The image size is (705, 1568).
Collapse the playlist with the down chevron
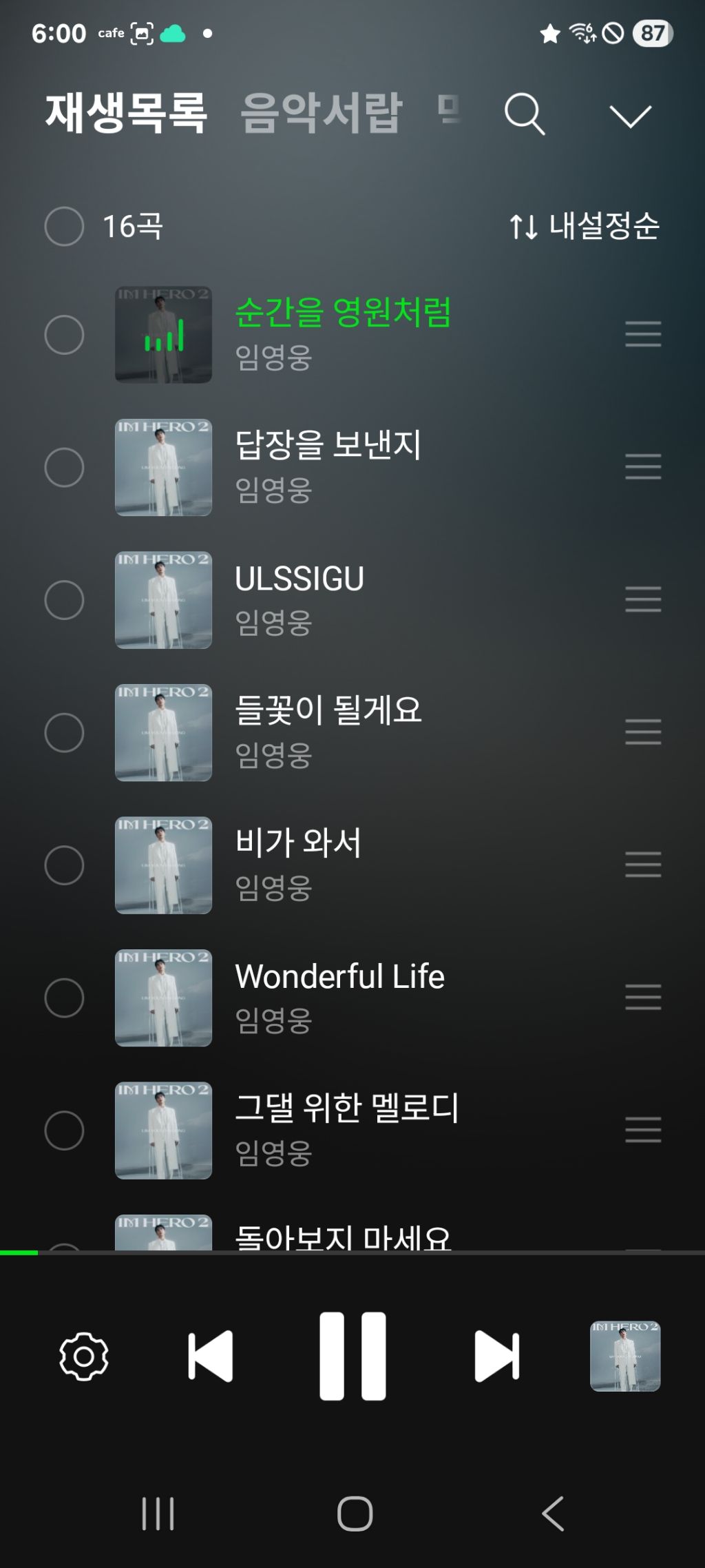point(630,116)
